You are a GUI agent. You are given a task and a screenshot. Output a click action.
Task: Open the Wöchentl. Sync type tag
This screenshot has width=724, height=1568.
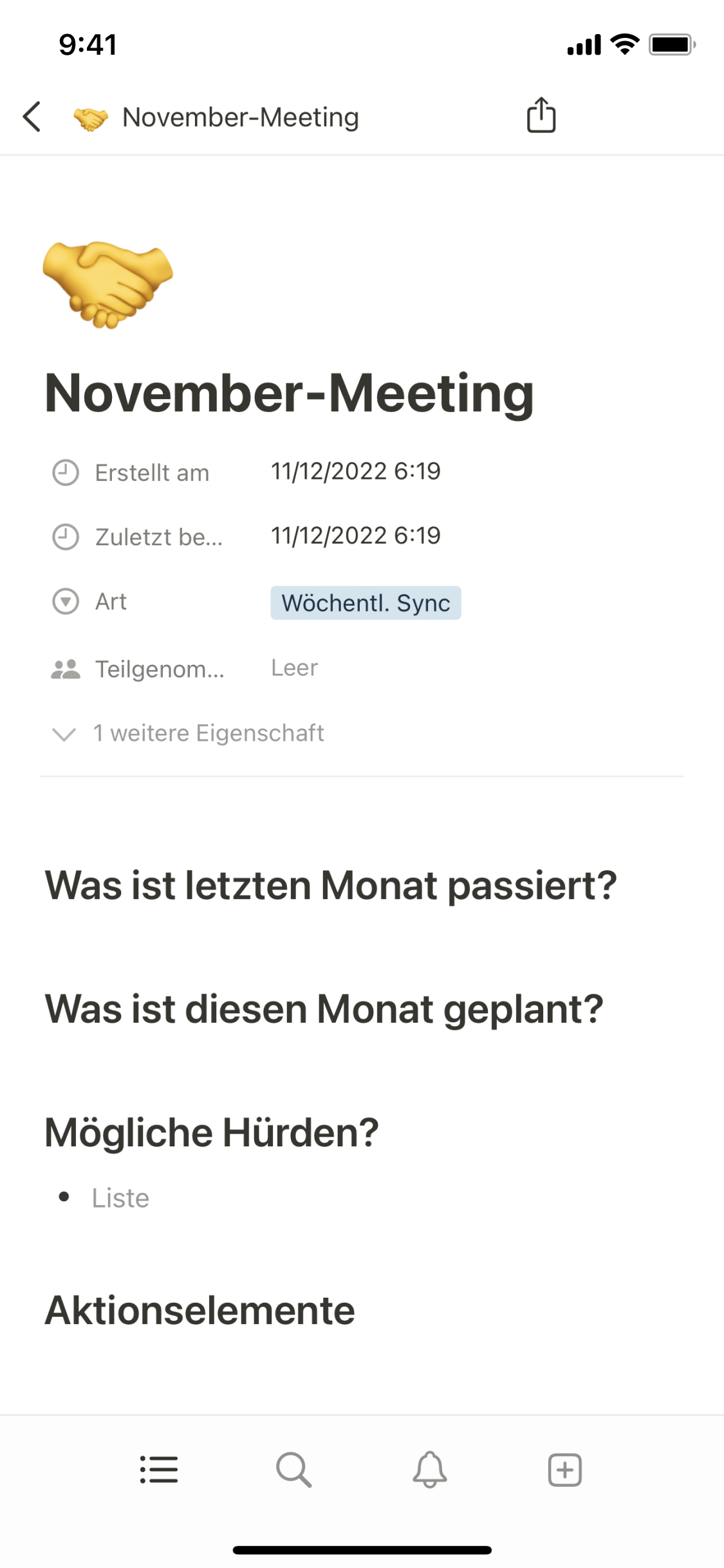point(366,603)
